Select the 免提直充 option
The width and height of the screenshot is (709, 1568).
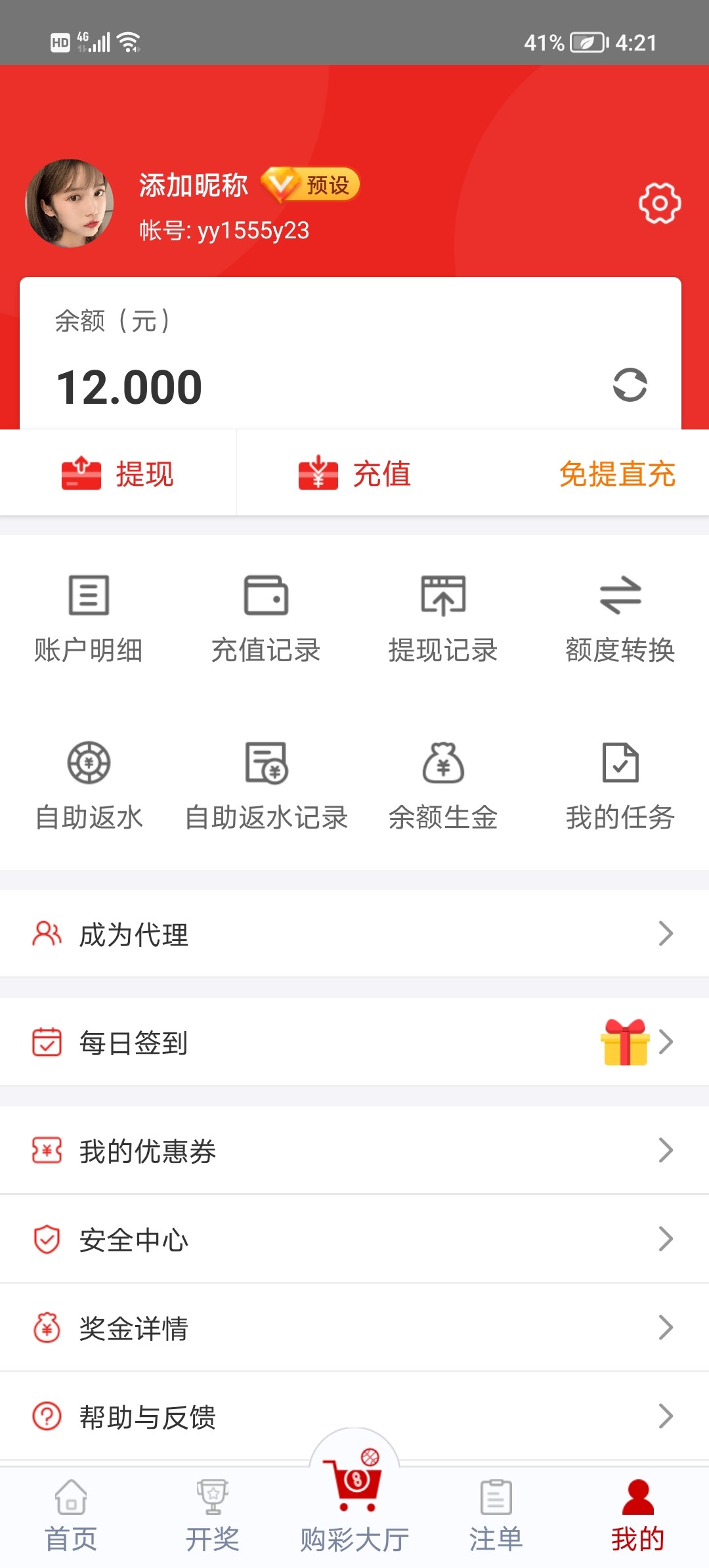(x=616, y=473)
